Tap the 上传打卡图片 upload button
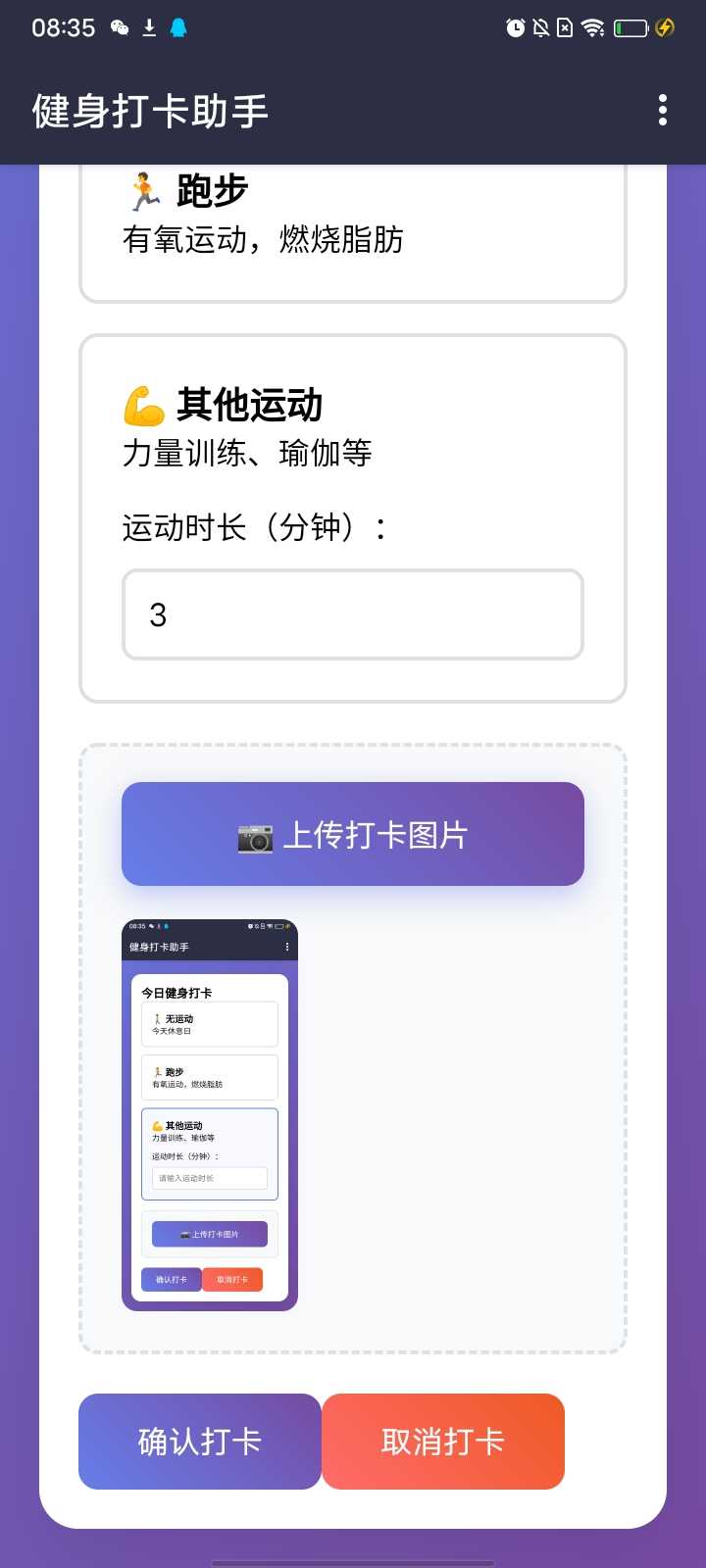 pos(352,834)
